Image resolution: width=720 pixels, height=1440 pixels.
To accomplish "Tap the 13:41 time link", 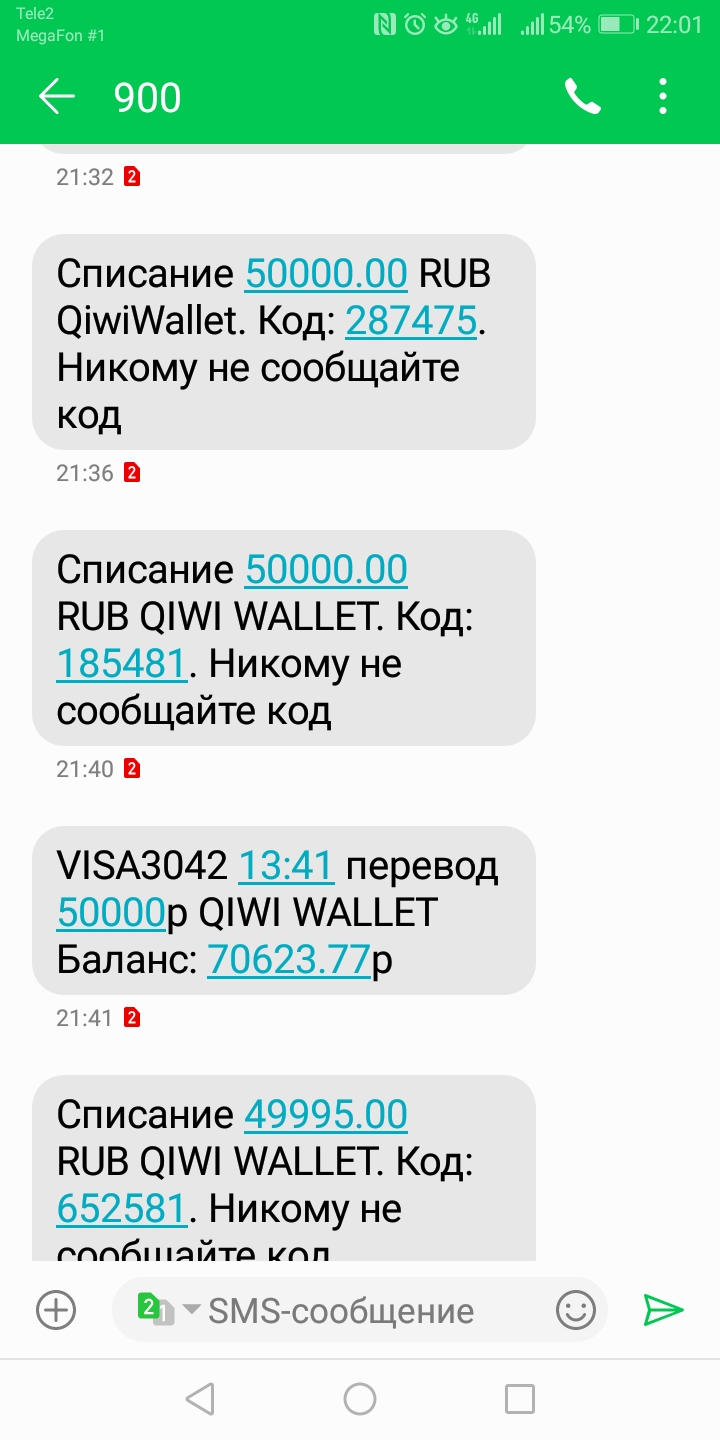I will (286, 865).
